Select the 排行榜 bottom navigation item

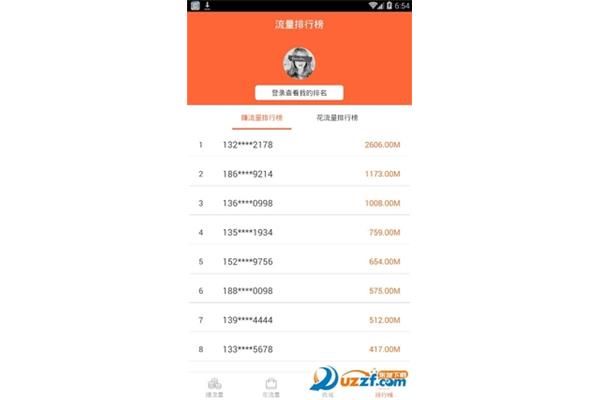384,387
